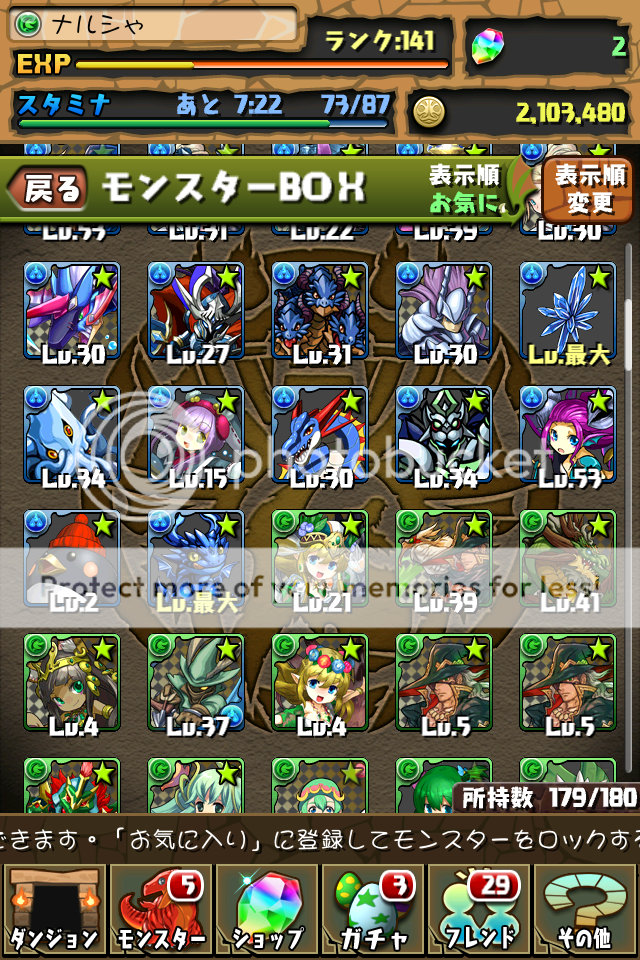Image resolution: width=640 pixels, height=960 pixels.
Task: Tap the 戻る back button
Action: [48, 188]
